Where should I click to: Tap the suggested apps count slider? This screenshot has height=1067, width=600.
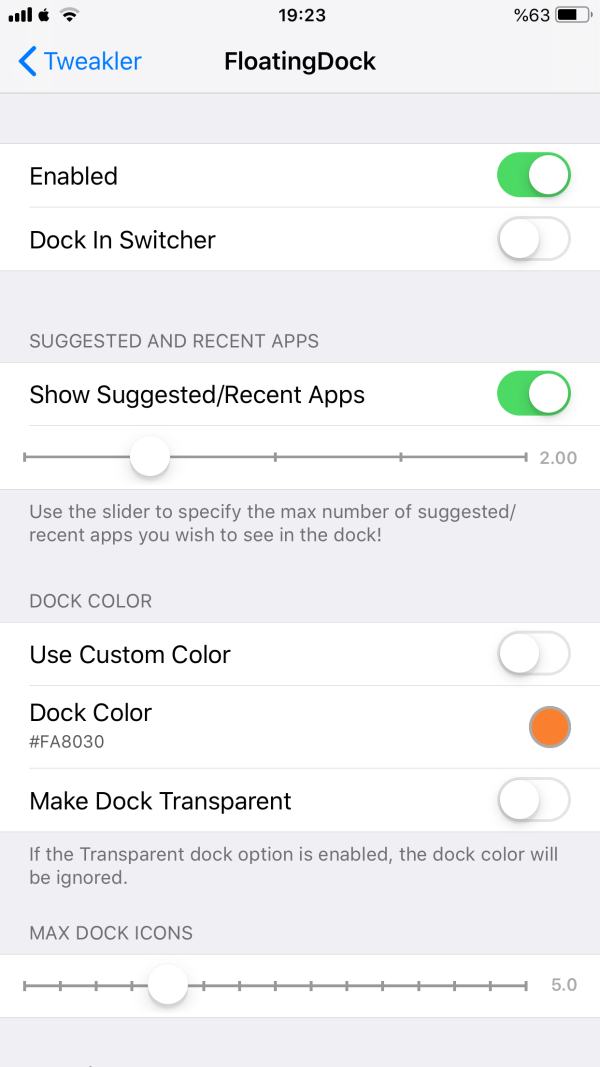click(x=150, y=458)
